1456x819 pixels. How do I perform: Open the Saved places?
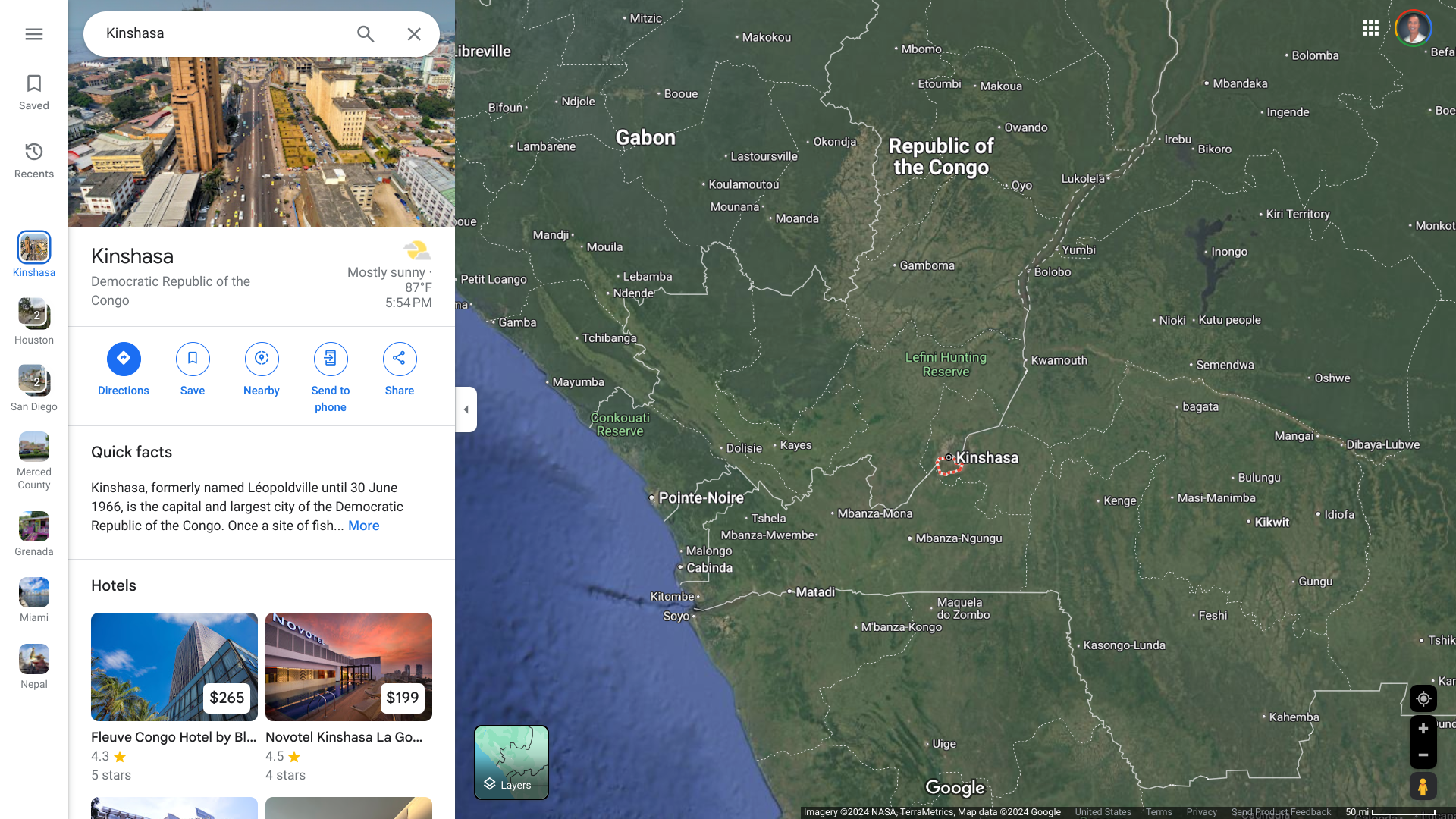(34, 92)
